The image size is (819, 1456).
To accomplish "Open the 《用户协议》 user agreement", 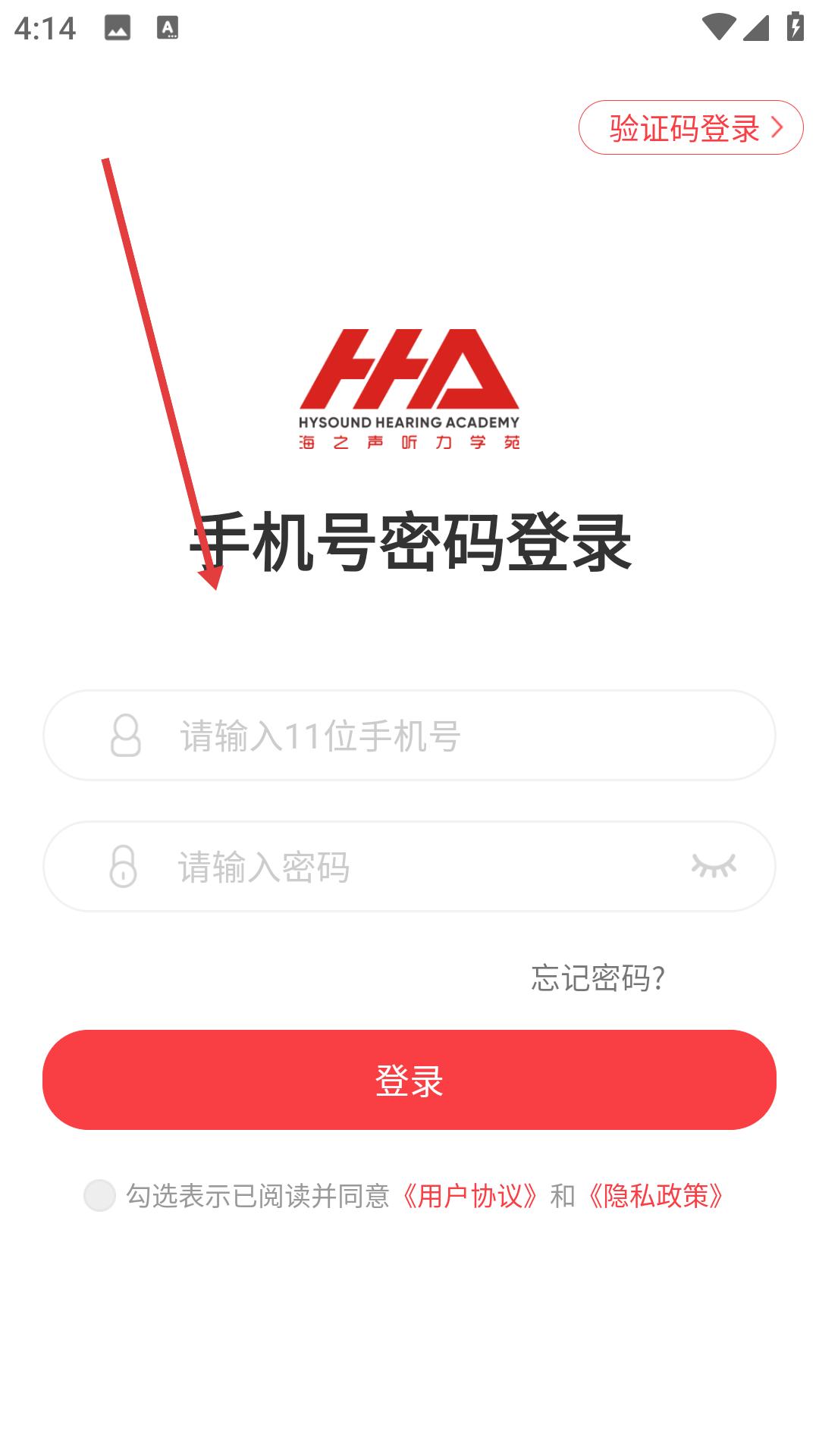I will (470, 1196).
